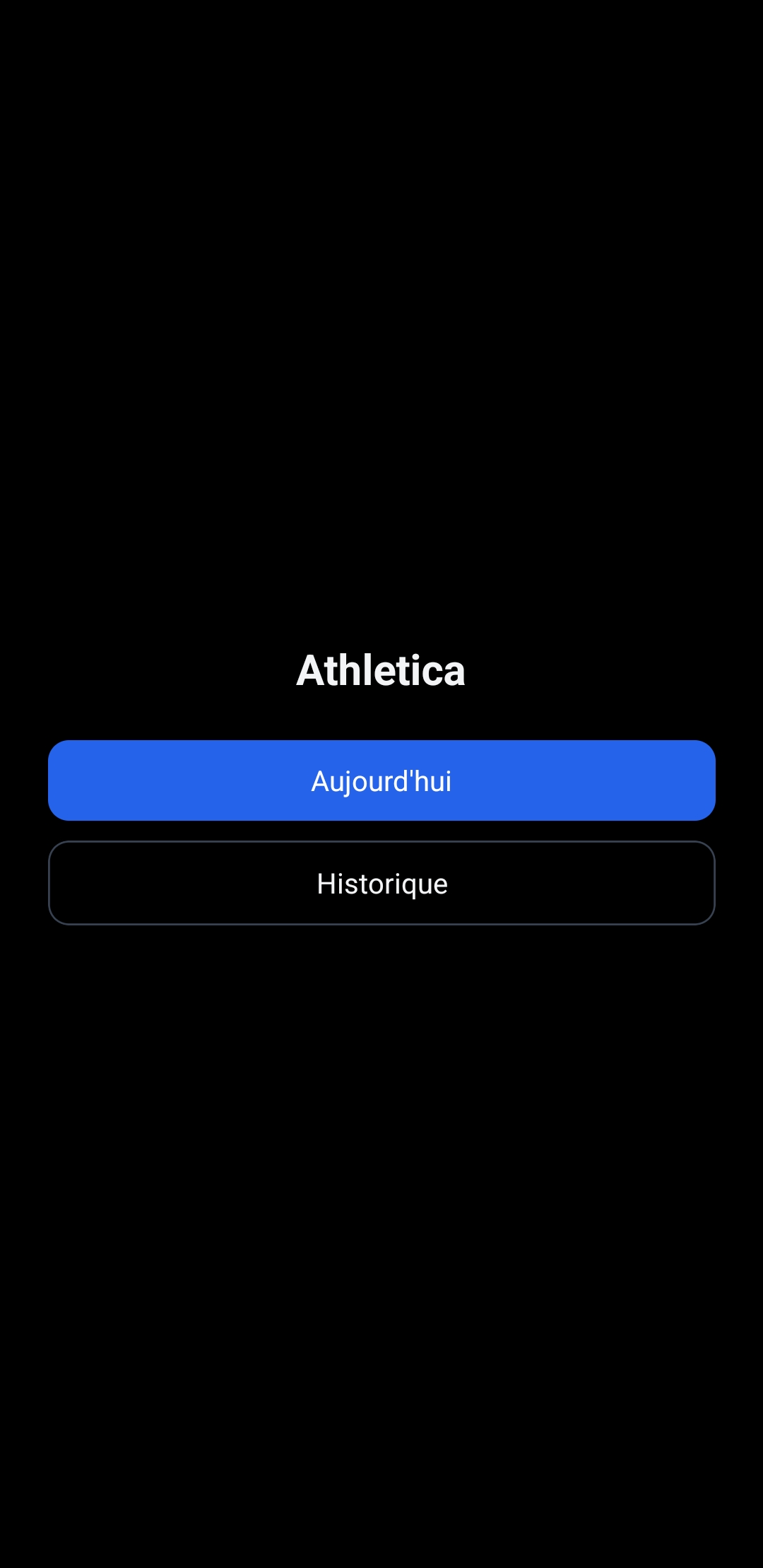The height and width of the screenshot is (1568, 763).
Task: Tap the Historique button
Action: point(381,883)
